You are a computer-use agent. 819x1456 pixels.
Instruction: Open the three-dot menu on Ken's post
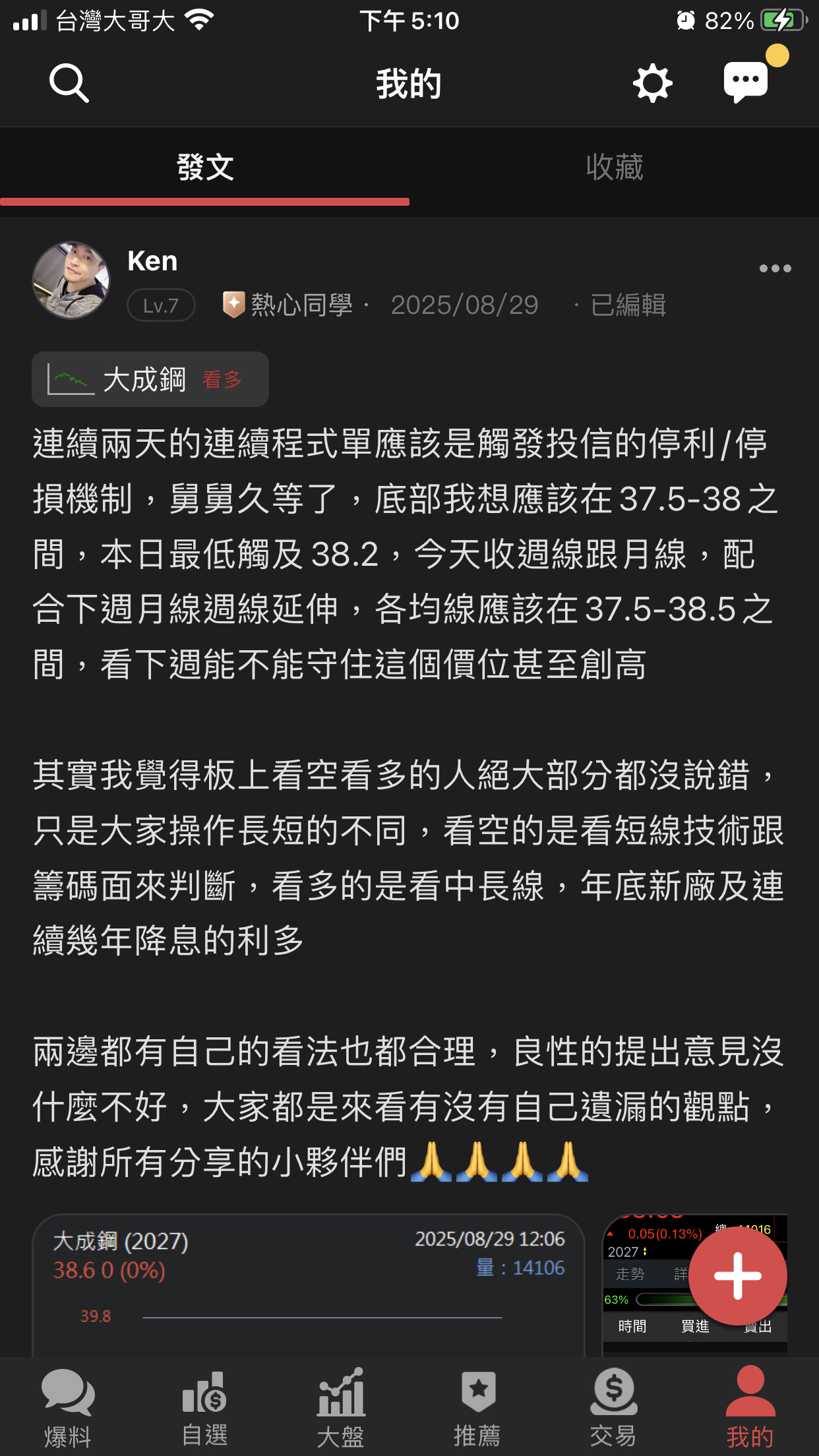(x=775, y=268)
